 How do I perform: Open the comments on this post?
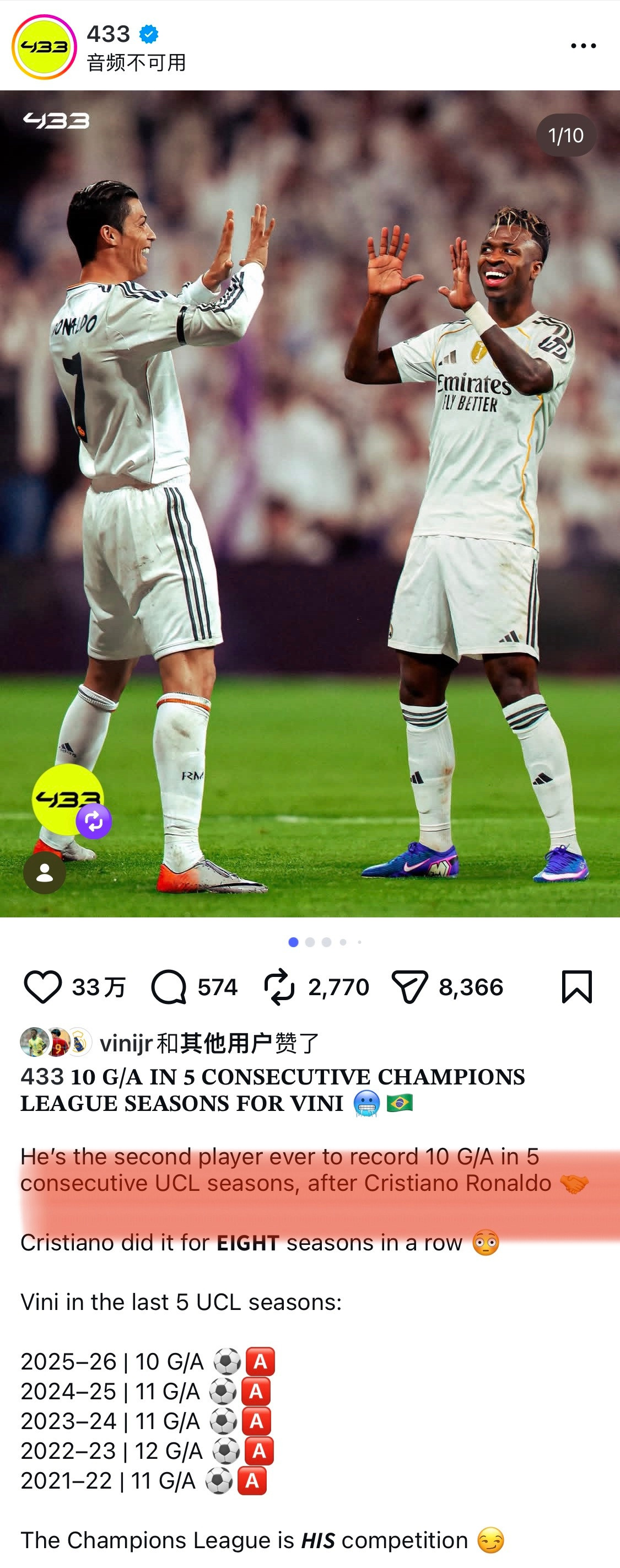(169, 987)
